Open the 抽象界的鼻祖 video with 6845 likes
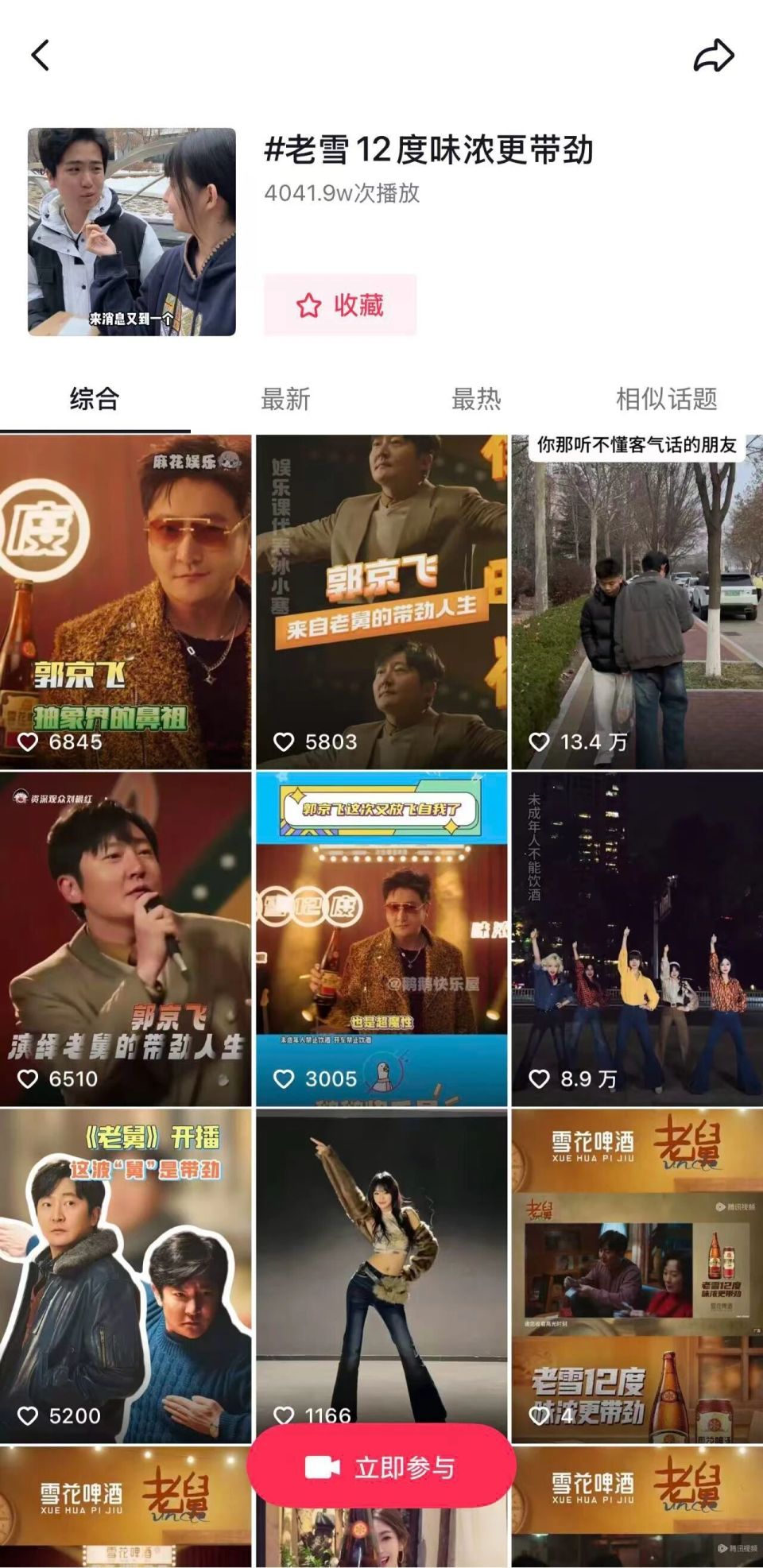 126,602
